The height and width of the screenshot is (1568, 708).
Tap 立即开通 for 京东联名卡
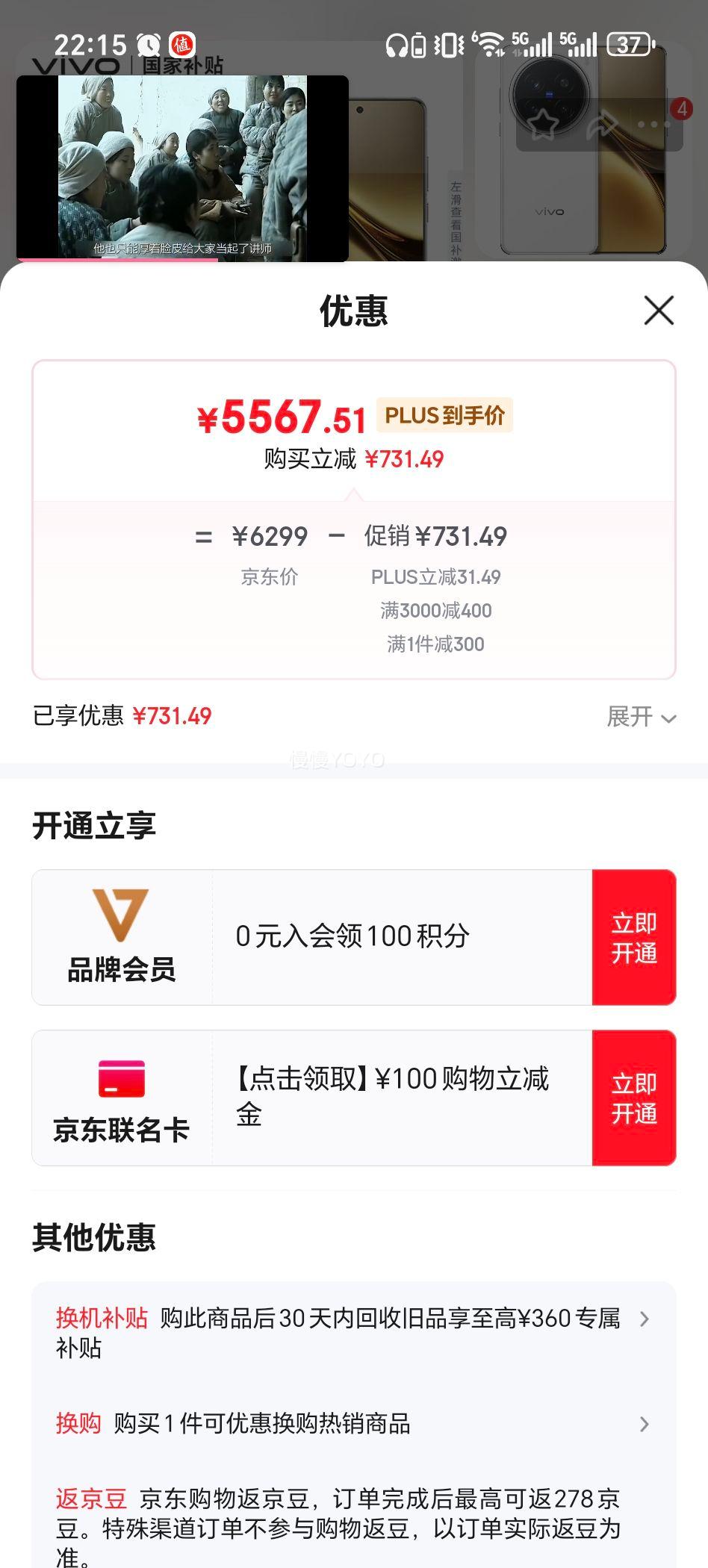(634, 1098)
